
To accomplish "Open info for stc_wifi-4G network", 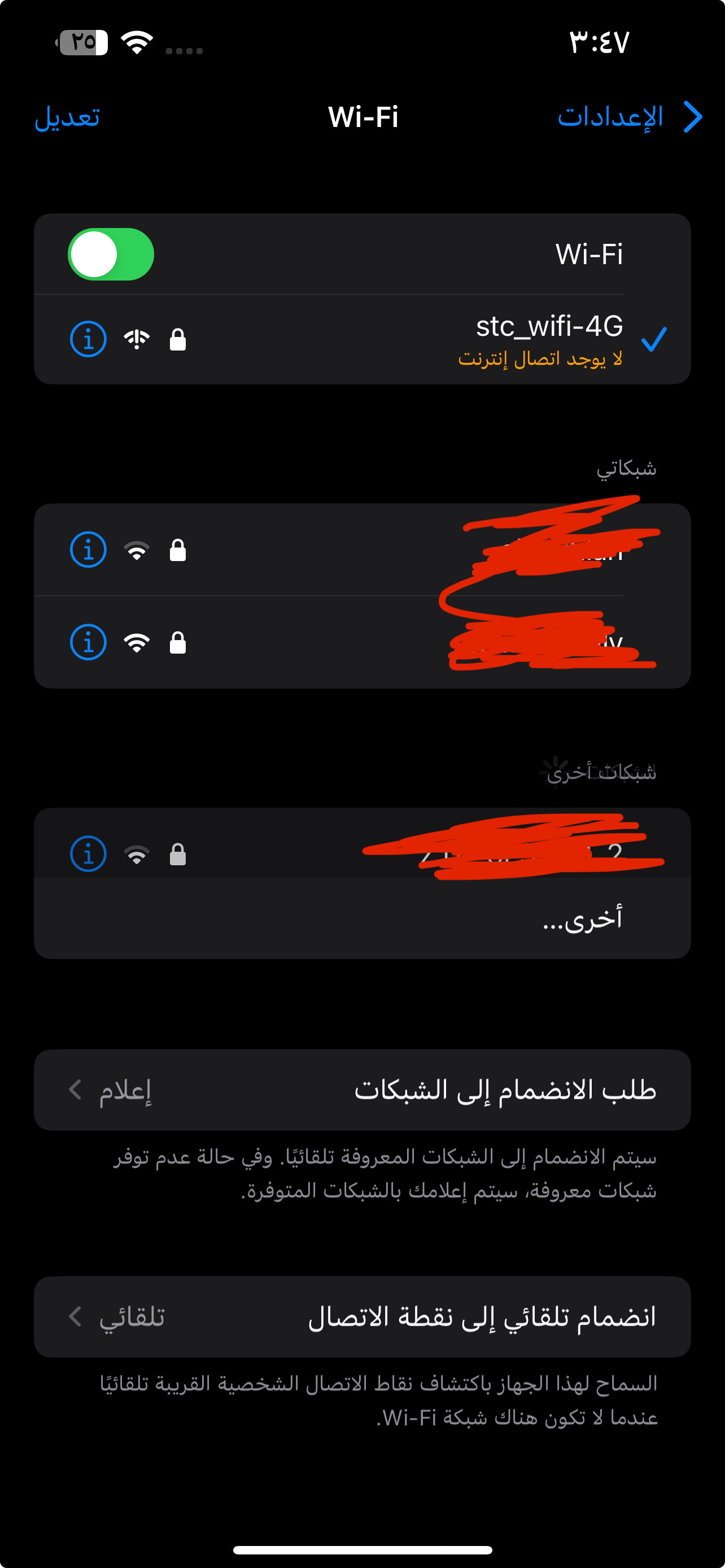I will tap(88, 339).
